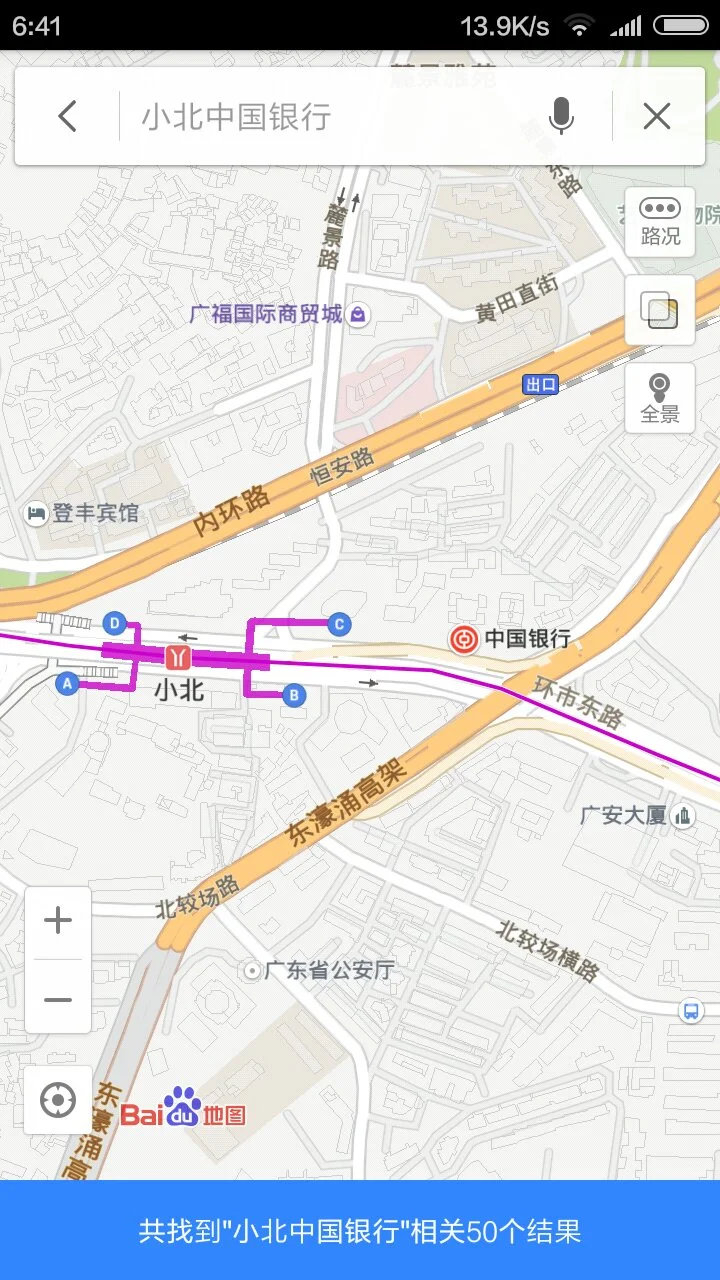Image resolution: width=720 pixels, height=1280 pixels.
Task: Tap the 登丰宾馆 hotel icon
Action: 37,512
